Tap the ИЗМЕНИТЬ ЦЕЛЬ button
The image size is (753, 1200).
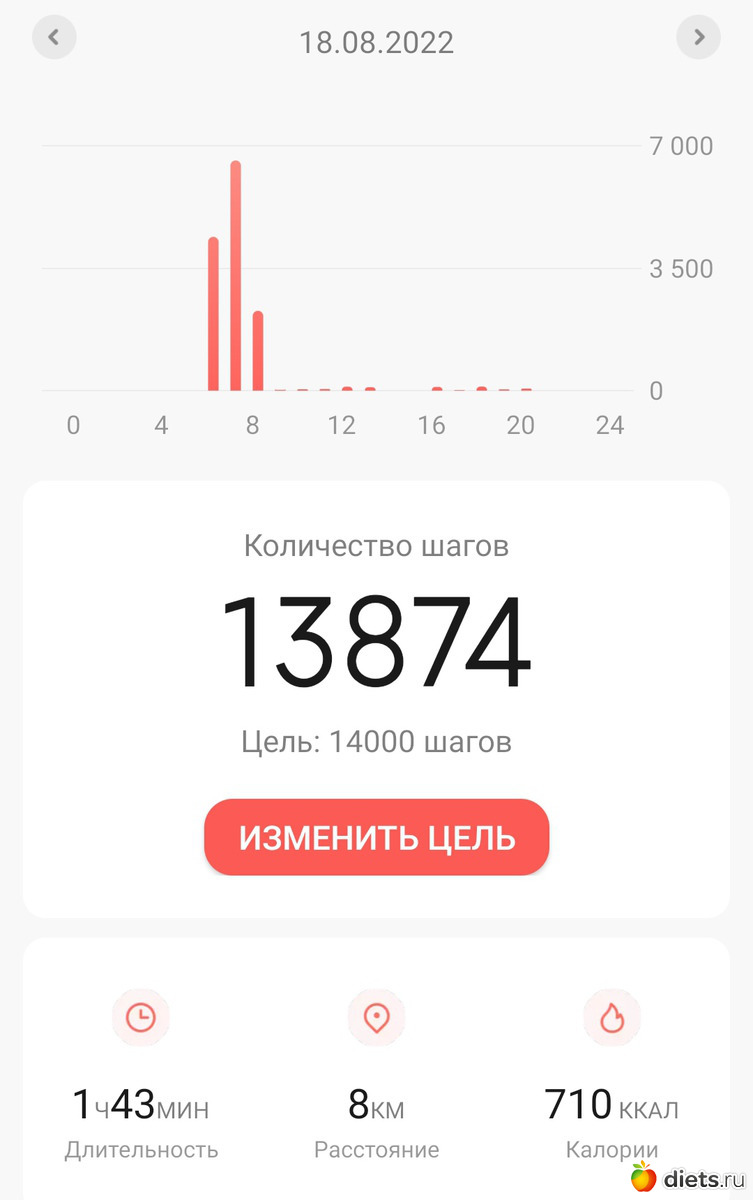point(376,837)
